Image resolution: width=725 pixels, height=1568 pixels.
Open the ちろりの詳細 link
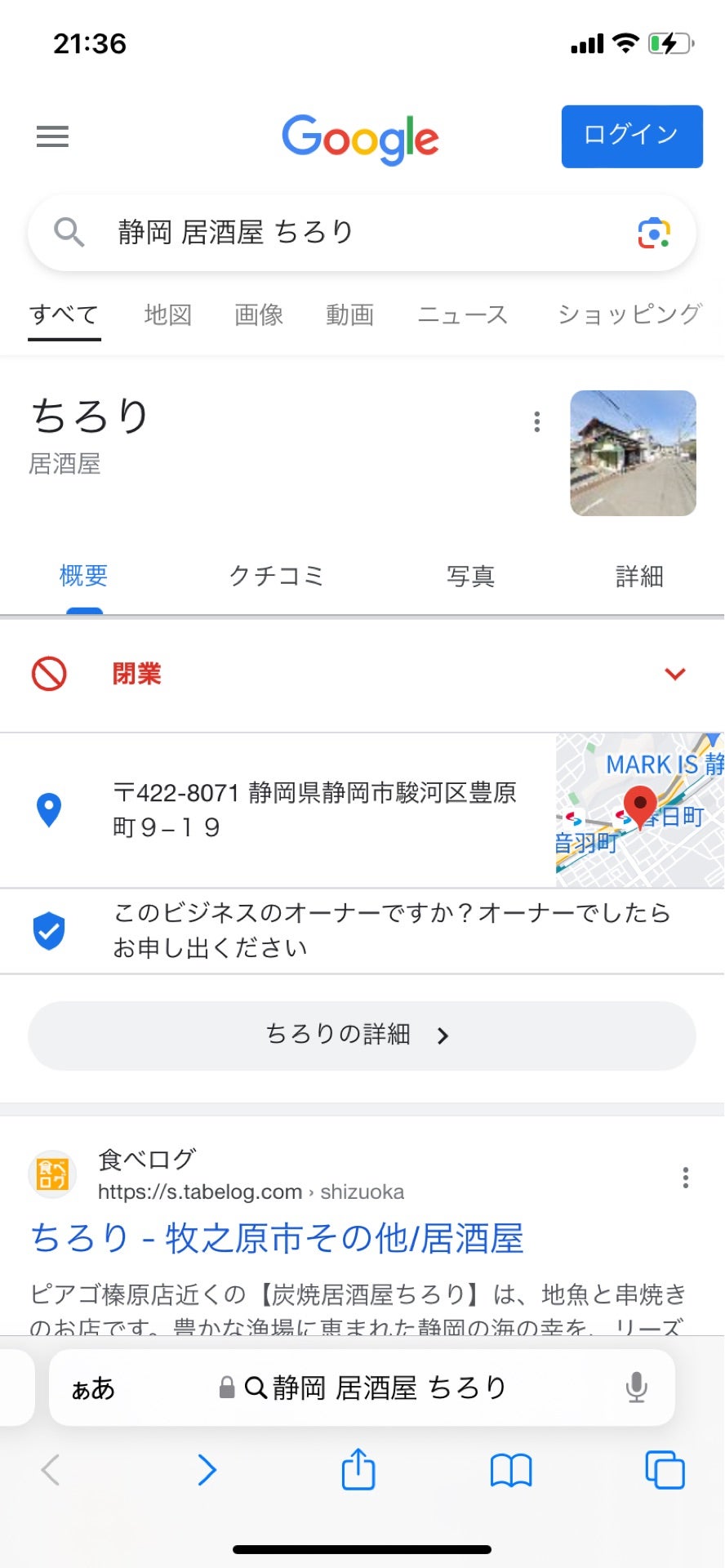362,1035
